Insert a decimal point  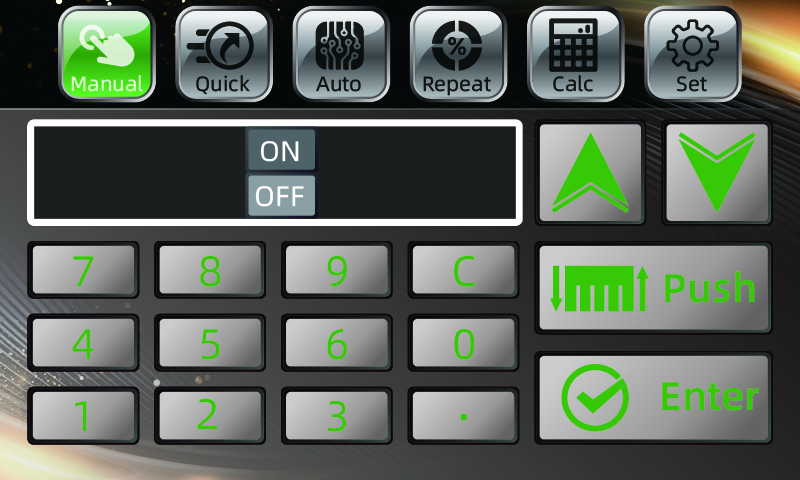(463, 415)
